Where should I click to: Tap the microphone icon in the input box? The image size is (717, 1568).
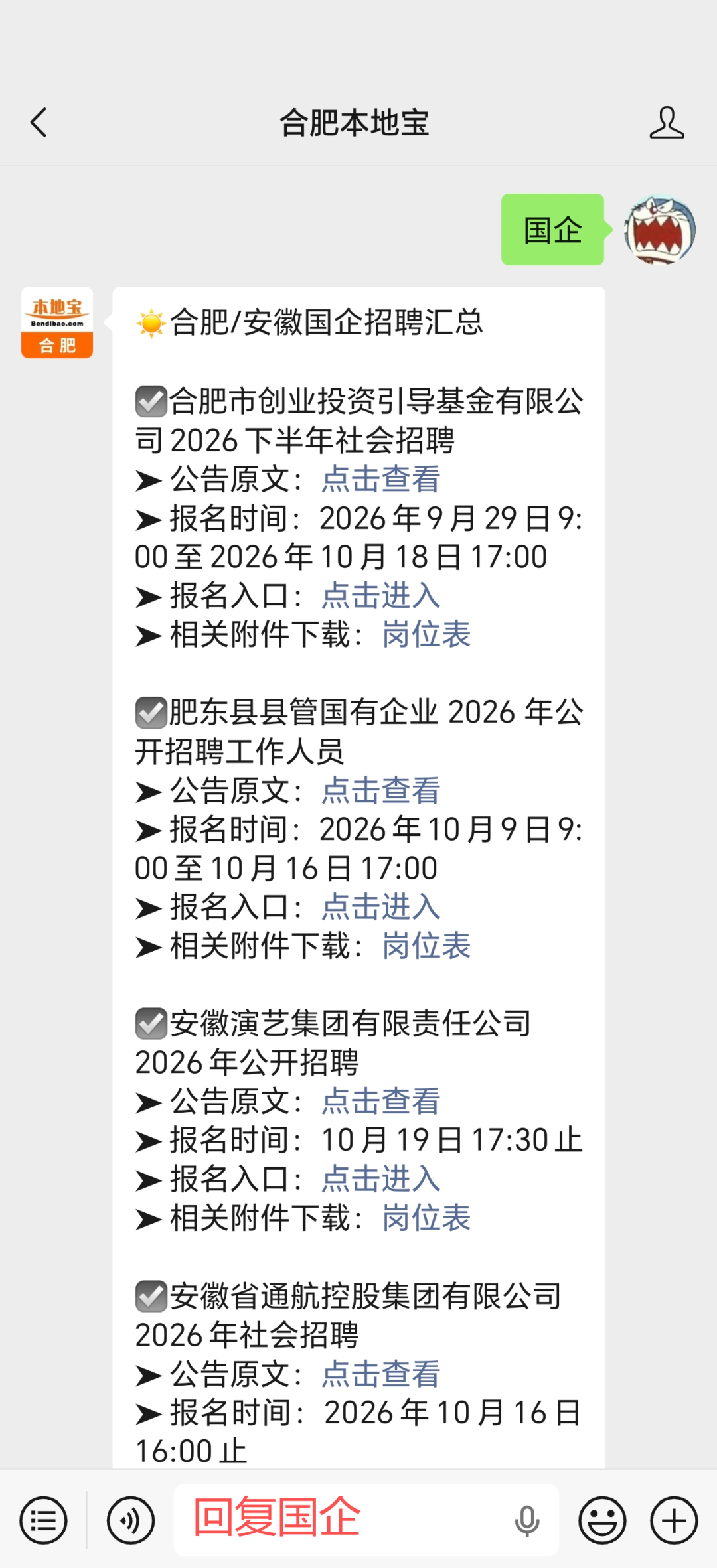[x=527, y=1521]
